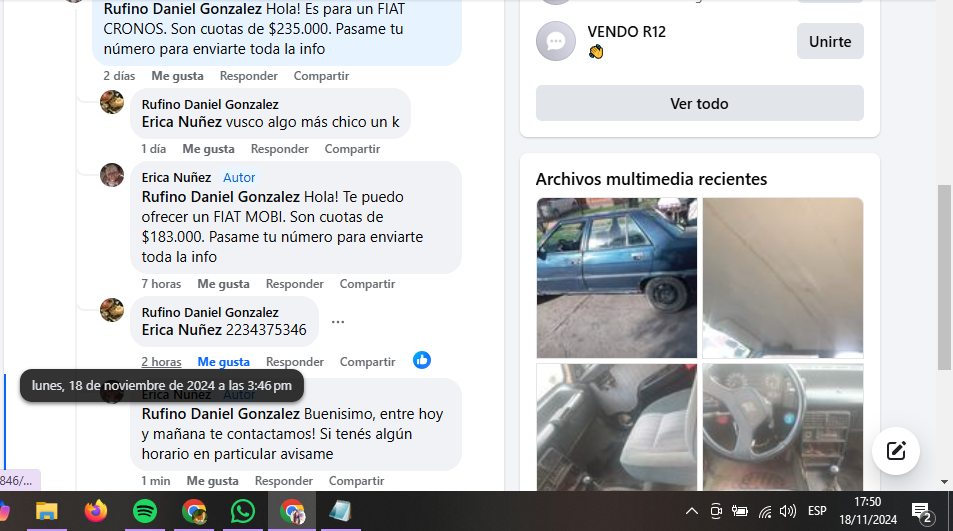This screenshot has height=531, width=953.
Task: Reply to the 'vusco algo más chico' comment
Action: 279,149
